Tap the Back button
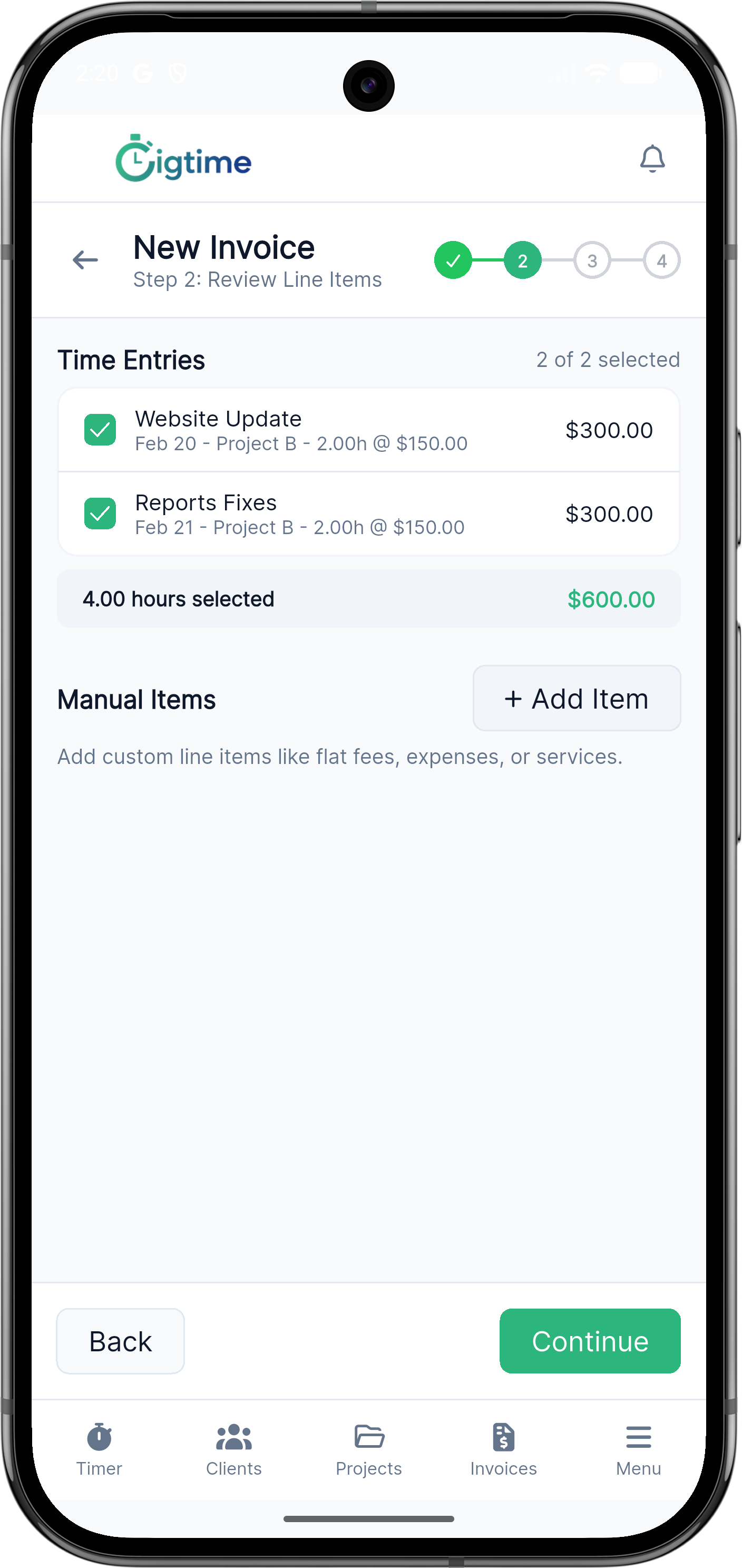 click(121, 1341)
